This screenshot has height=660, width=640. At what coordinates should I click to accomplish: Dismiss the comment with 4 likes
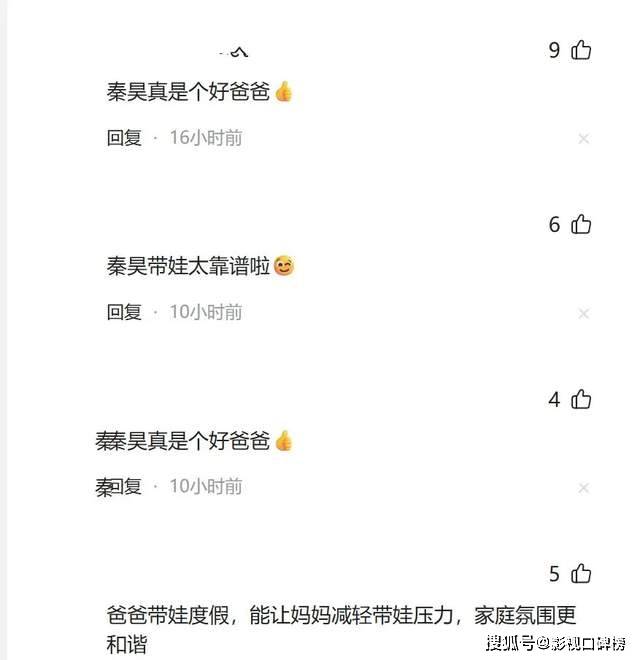584,488
